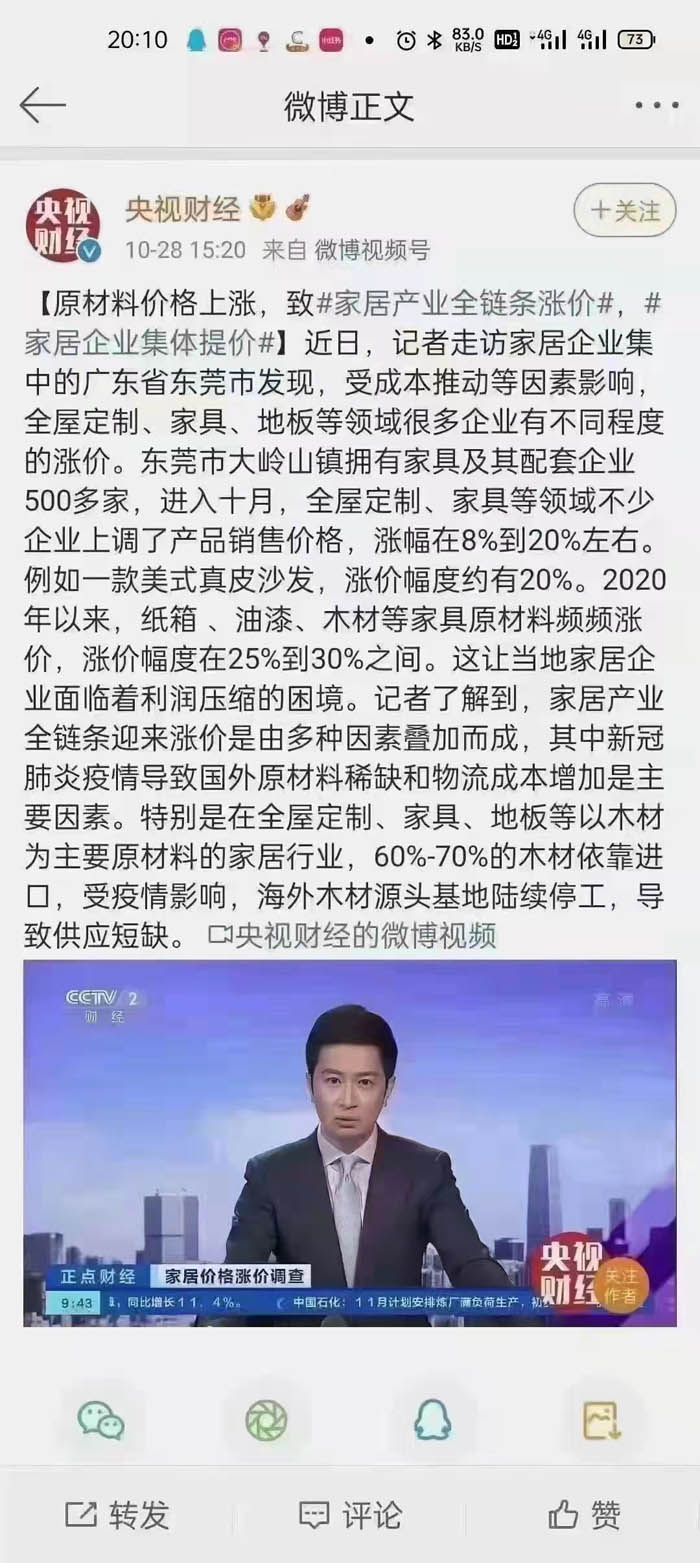700x1563 pixels.
Task: Play the CCTV-2 news video thumbnail
Action: 350,1142
